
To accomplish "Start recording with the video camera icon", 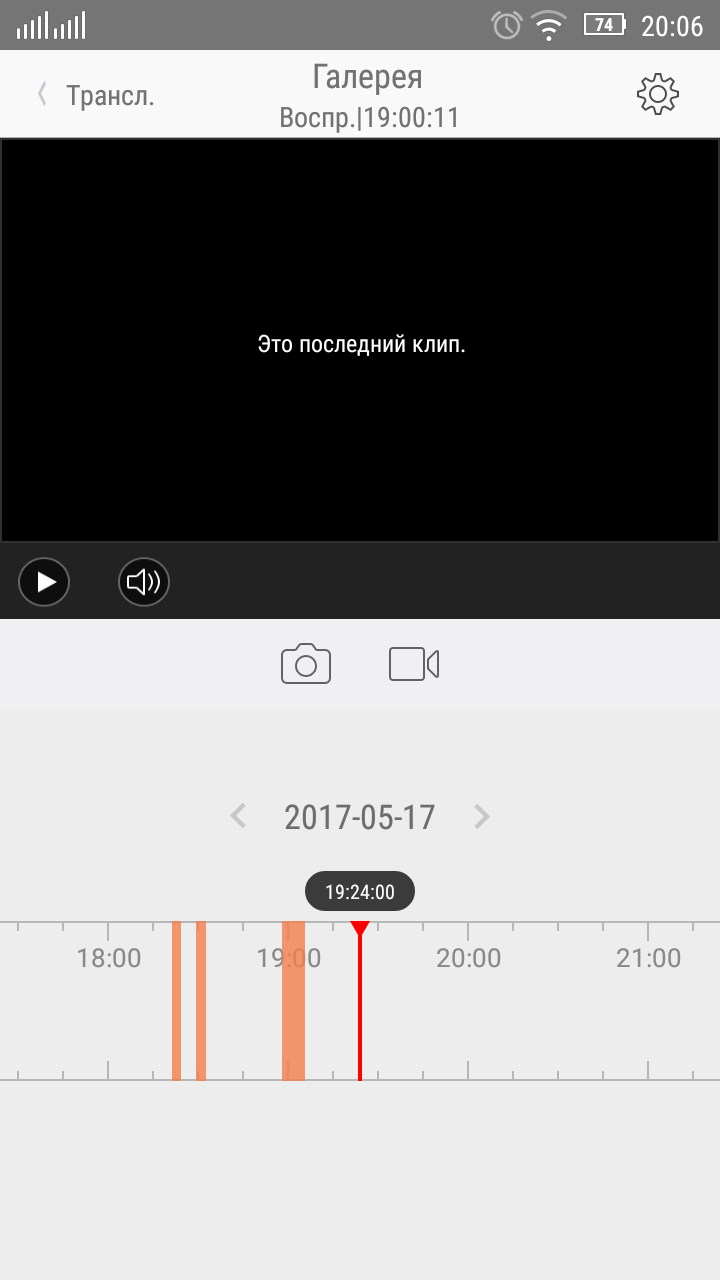I will (x=414, y=664).
